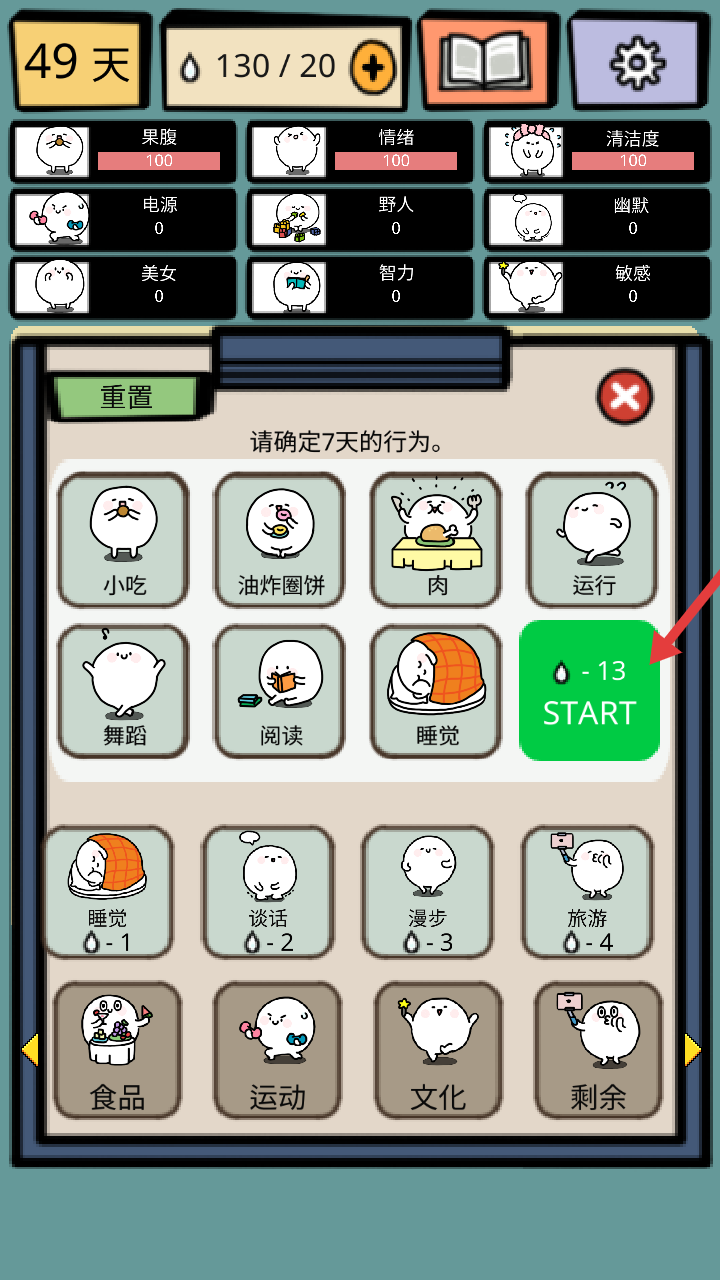Select the scheduled 油炸圈饼 slot

[280, 540]
